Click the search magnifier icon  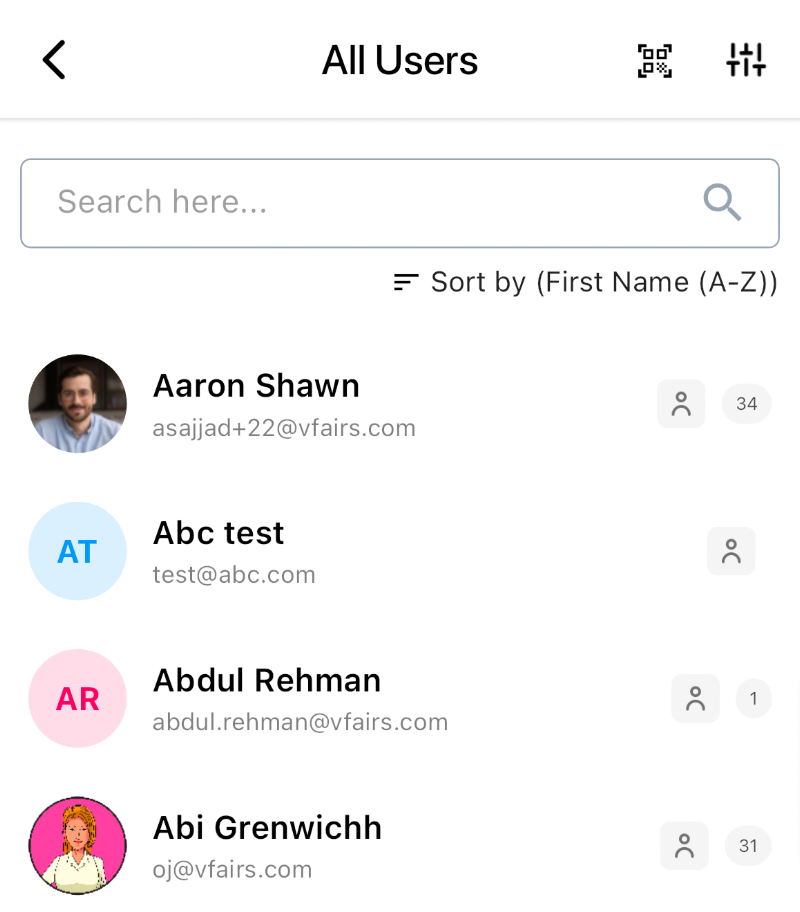[722, 203]
